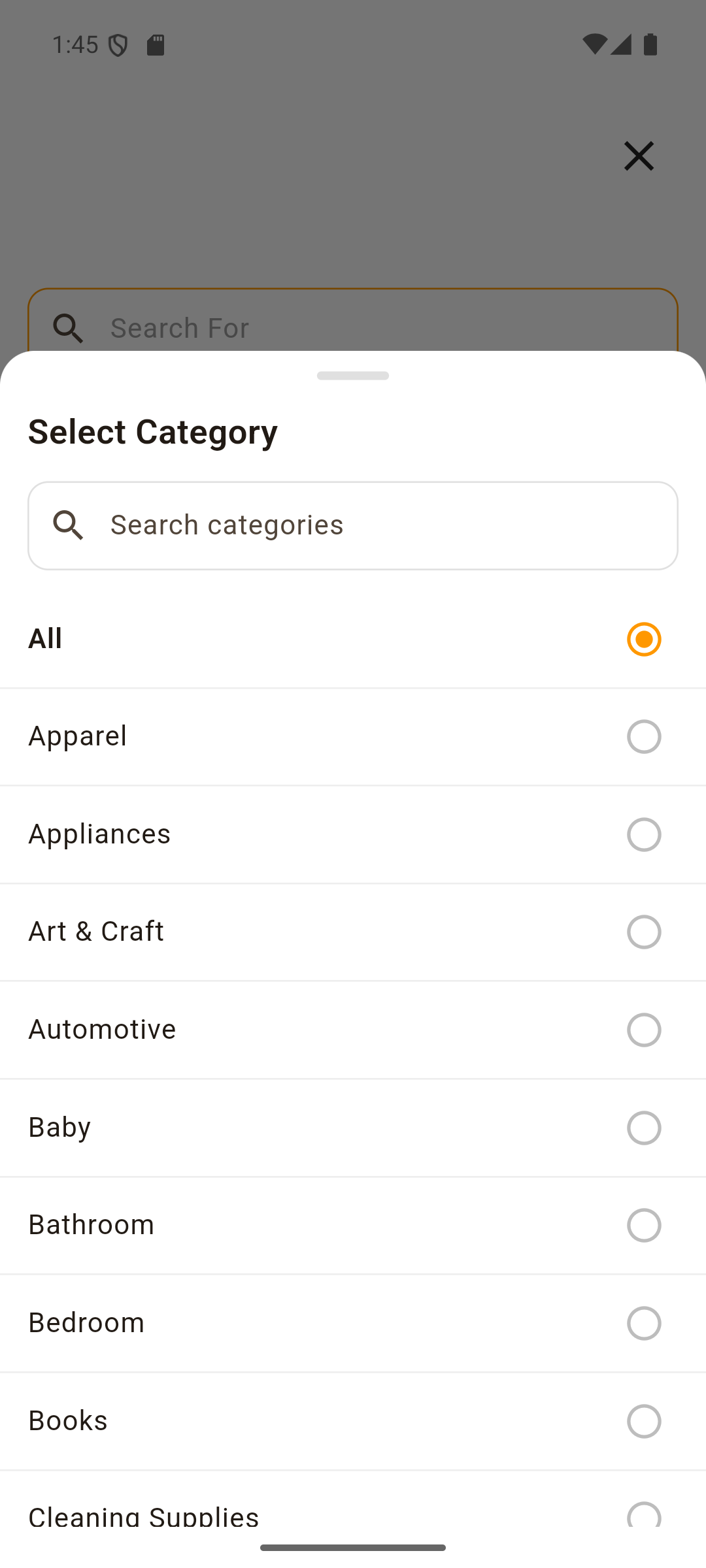Viewport: 706px width, 1568px height.
Task: Click the X icon to close search overlay
Action: (x=639, y=156)
